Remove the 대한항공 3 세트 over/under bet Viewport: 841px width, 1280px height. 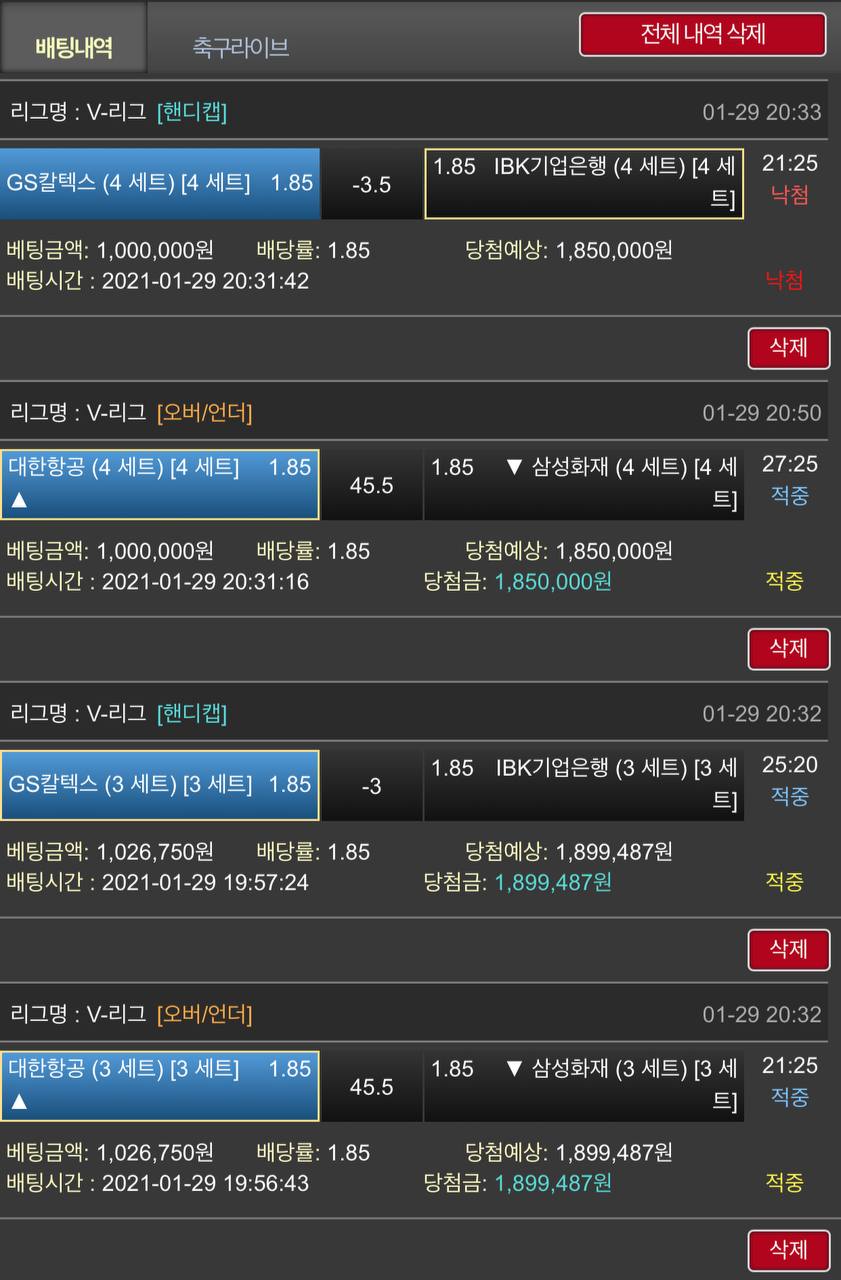click(788, 1250)
